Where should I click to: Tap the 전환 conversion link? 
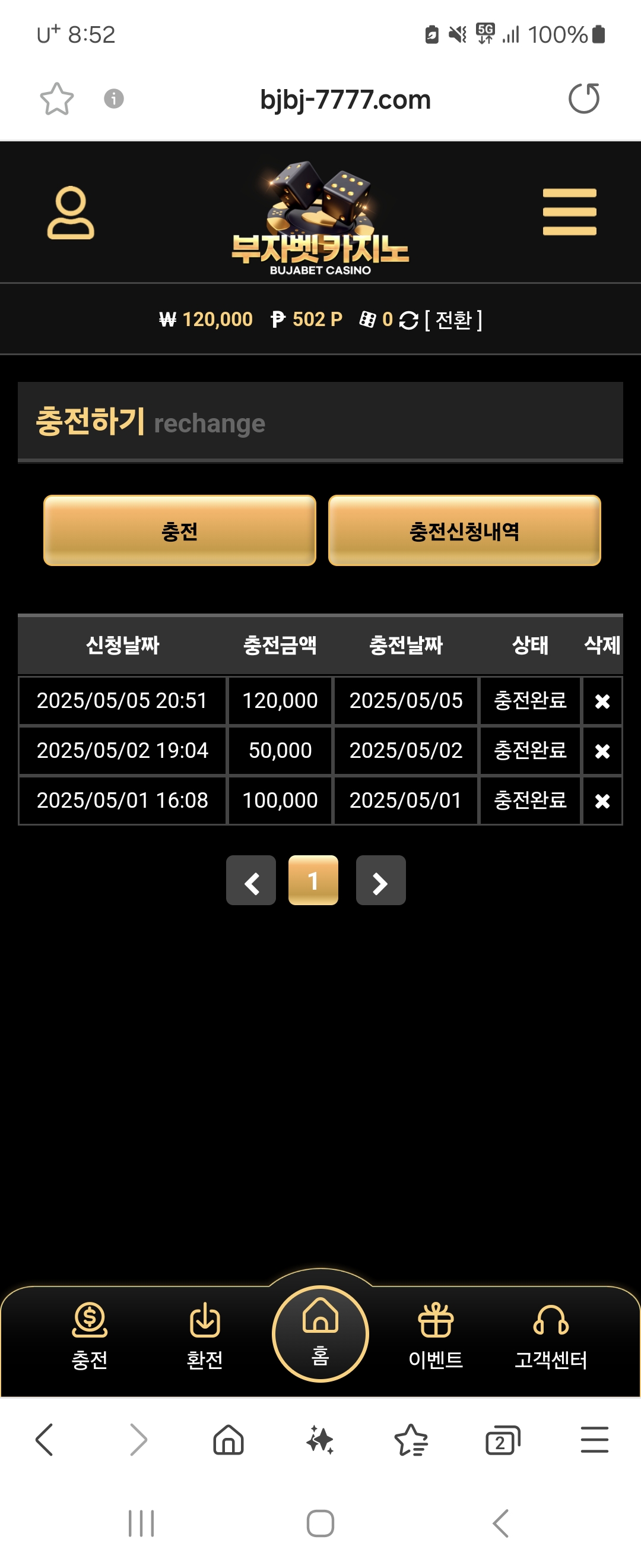[453, 320]
